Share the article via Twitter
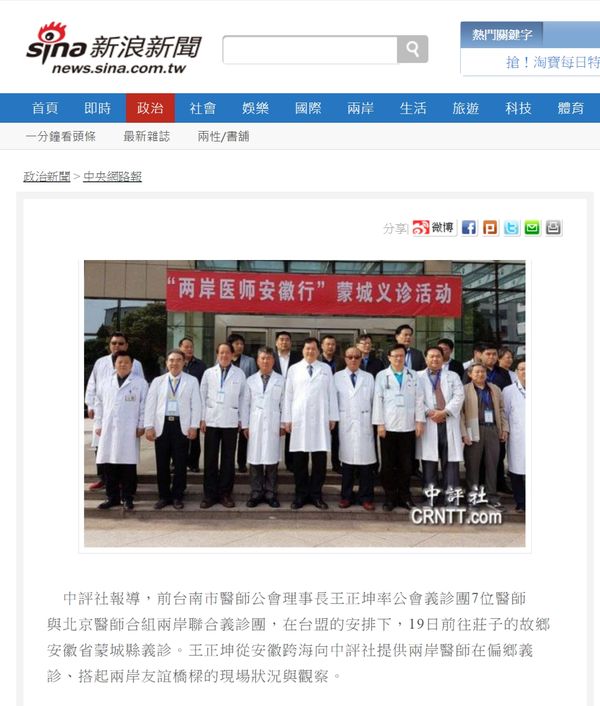600x706 pixels. [511, 227]
